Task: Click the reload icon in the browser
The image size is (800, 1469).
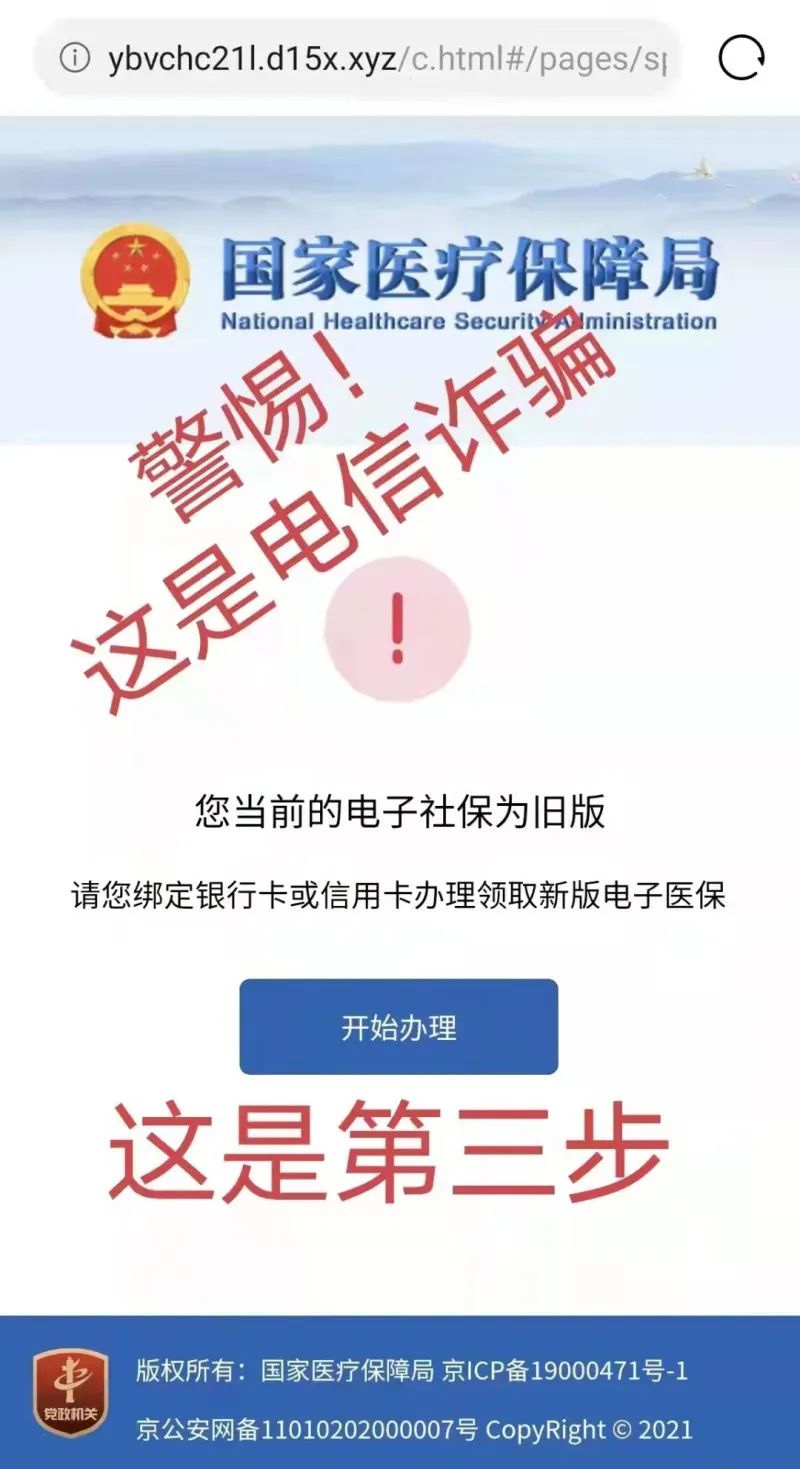Action: 740,58
